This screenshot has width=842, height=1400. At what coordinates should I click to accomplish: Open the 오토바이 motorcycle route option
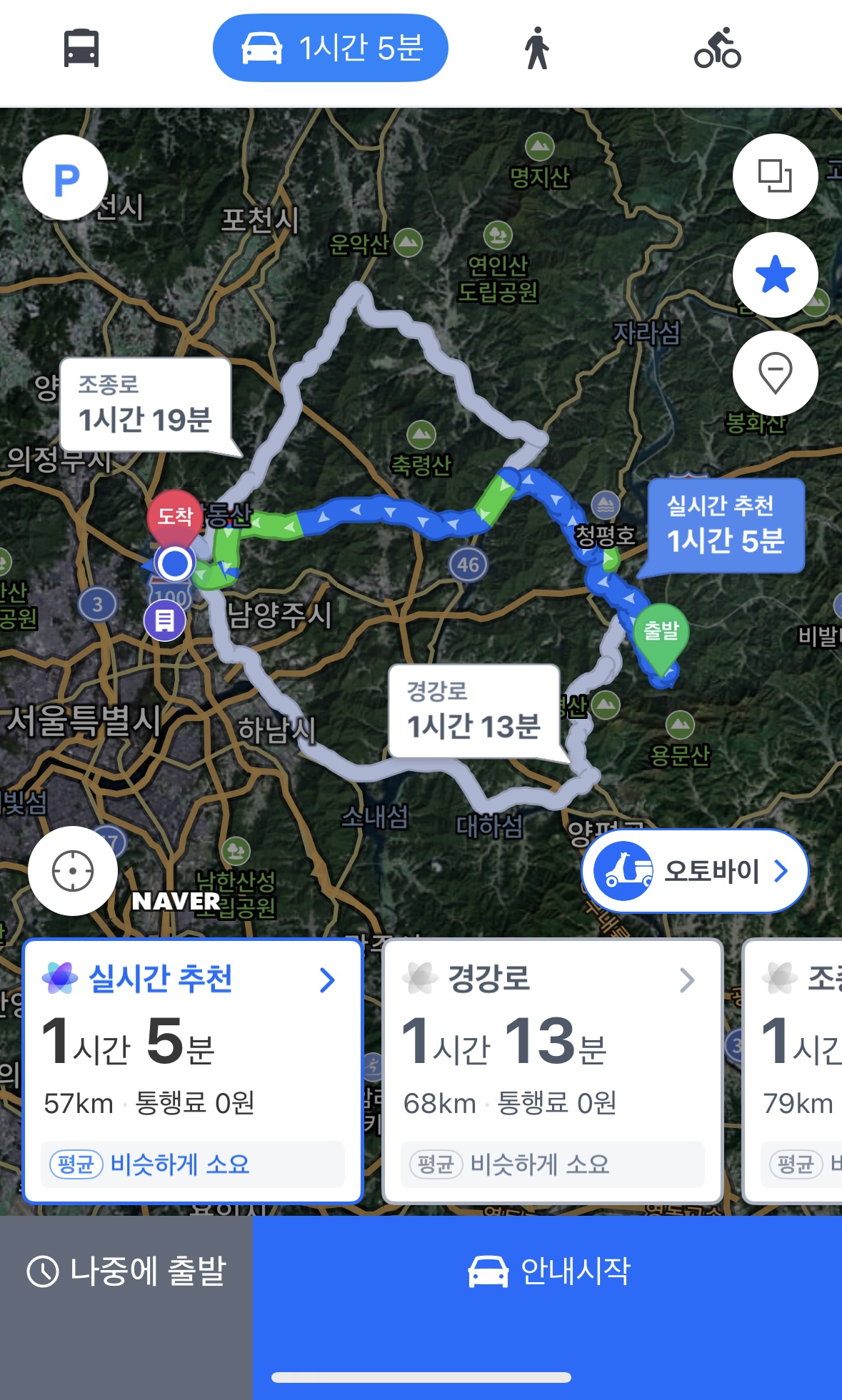[695, 871]
